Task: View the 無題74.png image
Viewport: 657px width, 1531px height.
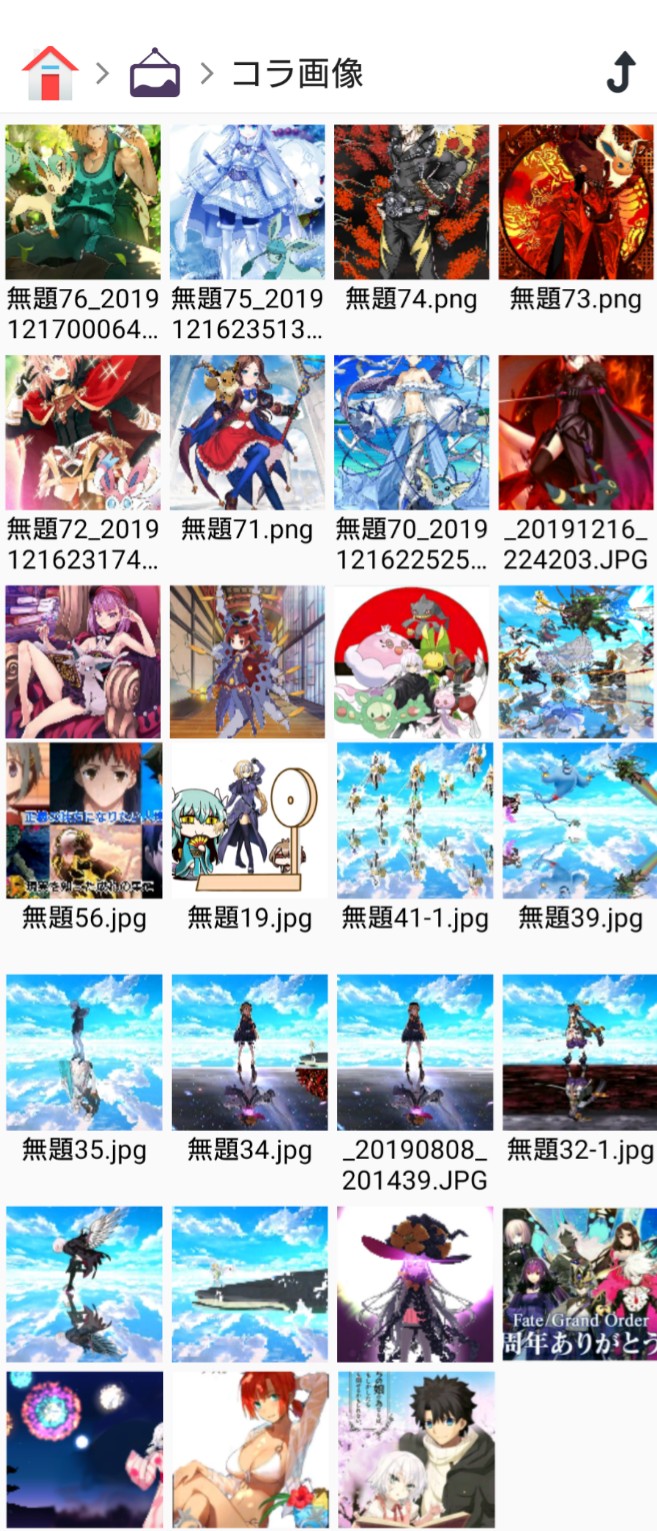Action: pyautogui.click(x=411, y=202)
